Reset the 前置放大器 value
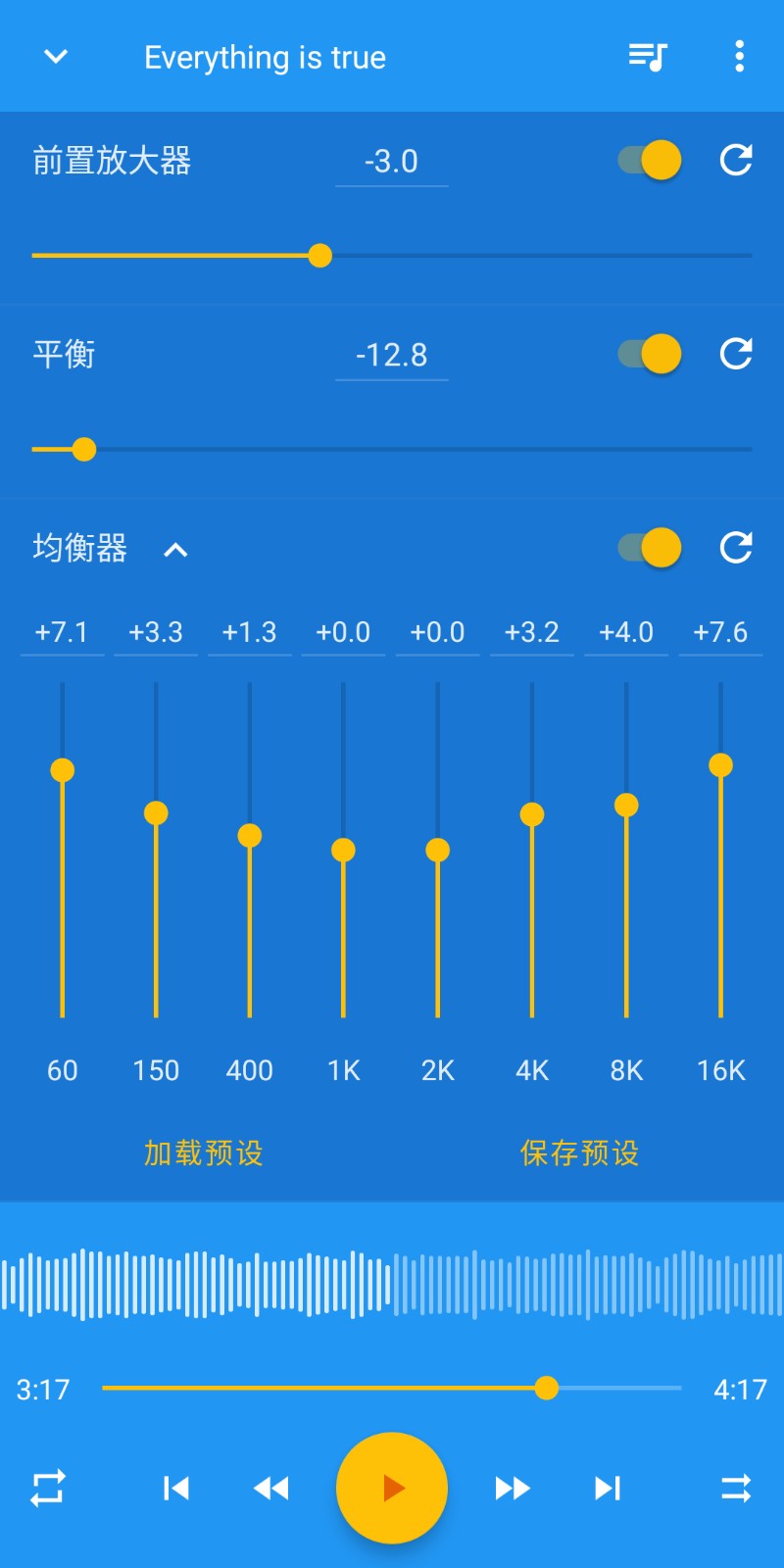Image resolution: width=784 pixels, height=1568 pixels. [x=736, y=161]
